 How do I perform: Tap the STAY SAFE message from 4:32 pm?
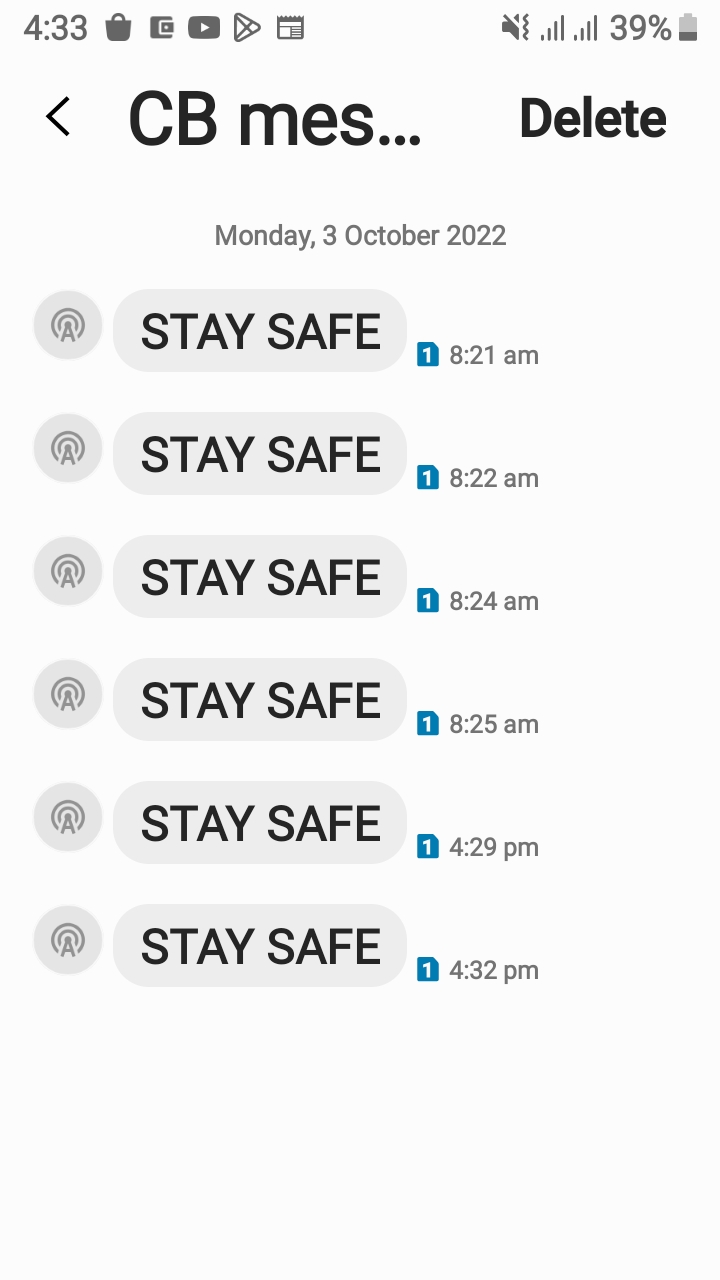click(x=260, y=946)
